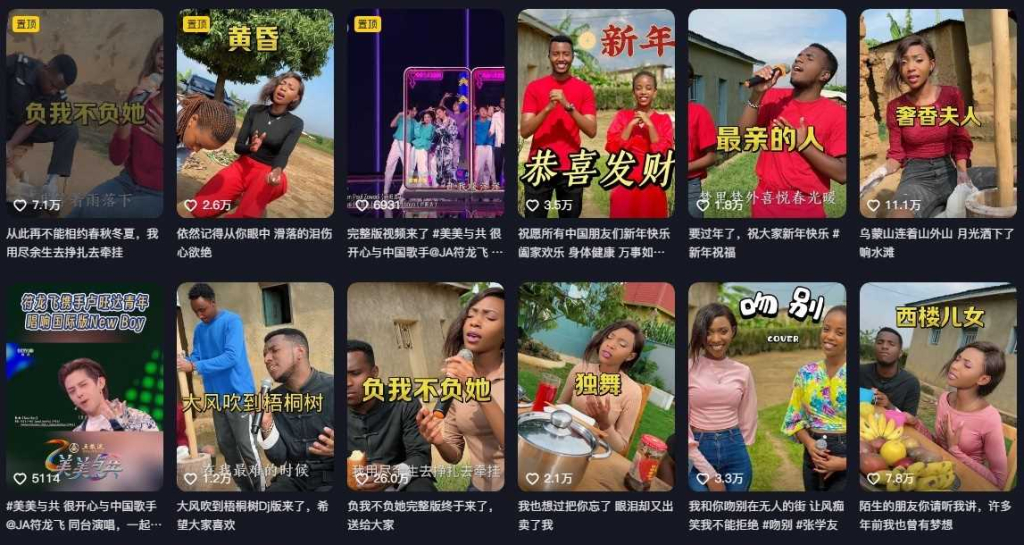Play the pinned stage performance video 美美与共
The width and height of the screenshot is (1024, 545).
(425, 112)
